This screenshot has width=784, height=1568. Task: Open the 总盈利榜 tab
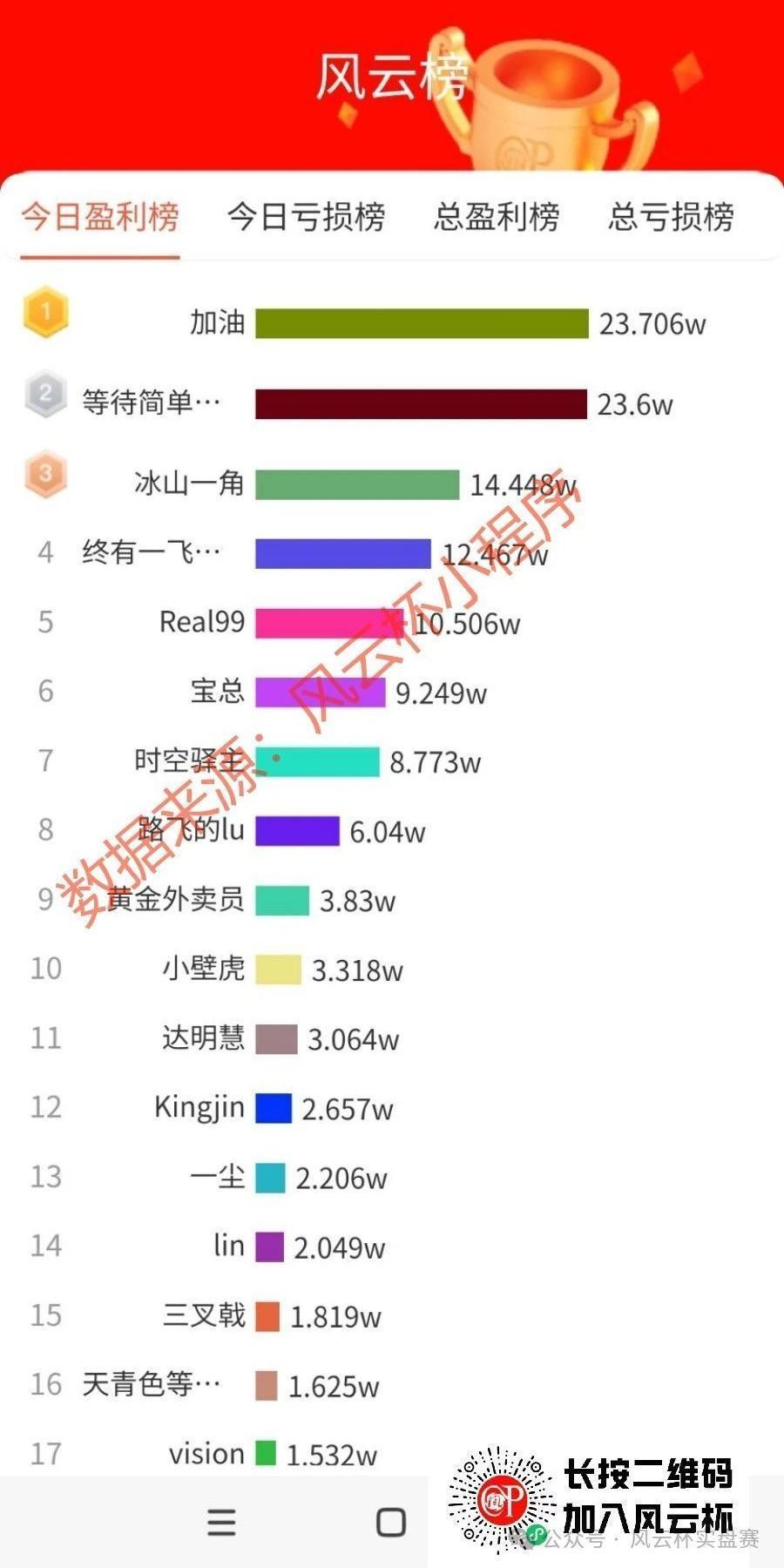(497, 217)
